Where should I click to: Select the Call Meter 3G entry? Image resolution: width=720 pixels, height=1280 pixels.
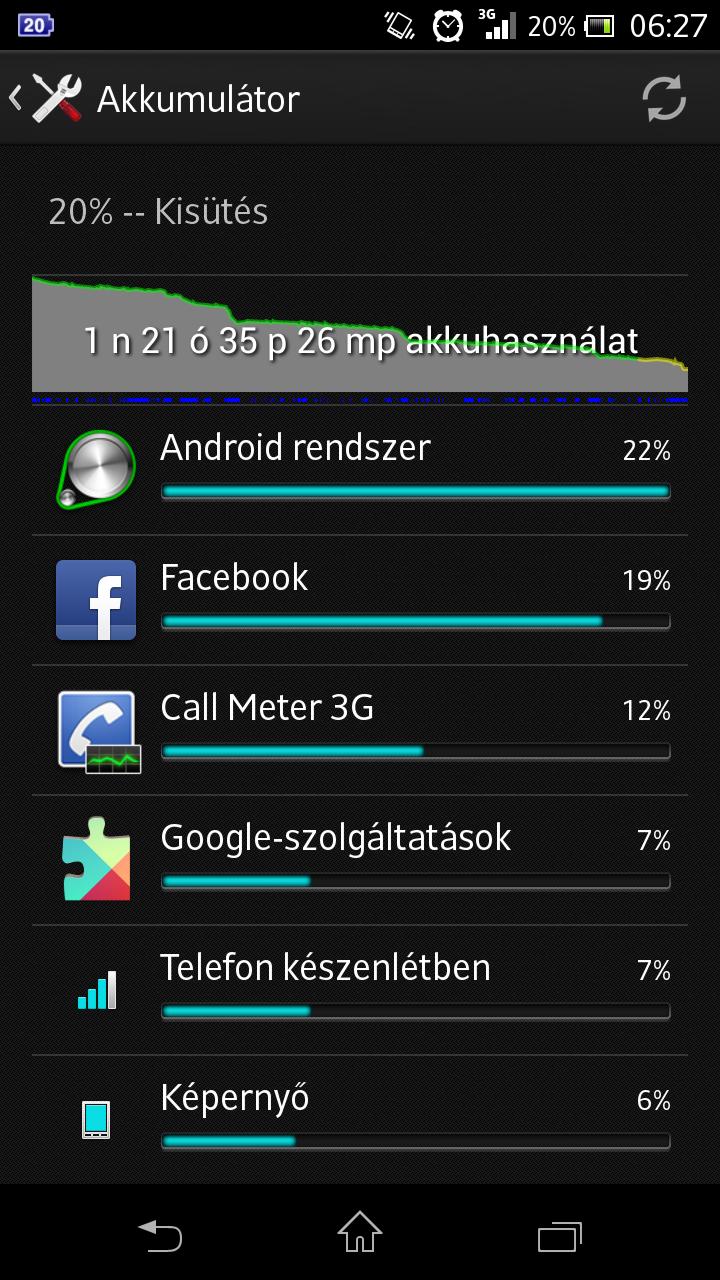click(x=360, y=730)
